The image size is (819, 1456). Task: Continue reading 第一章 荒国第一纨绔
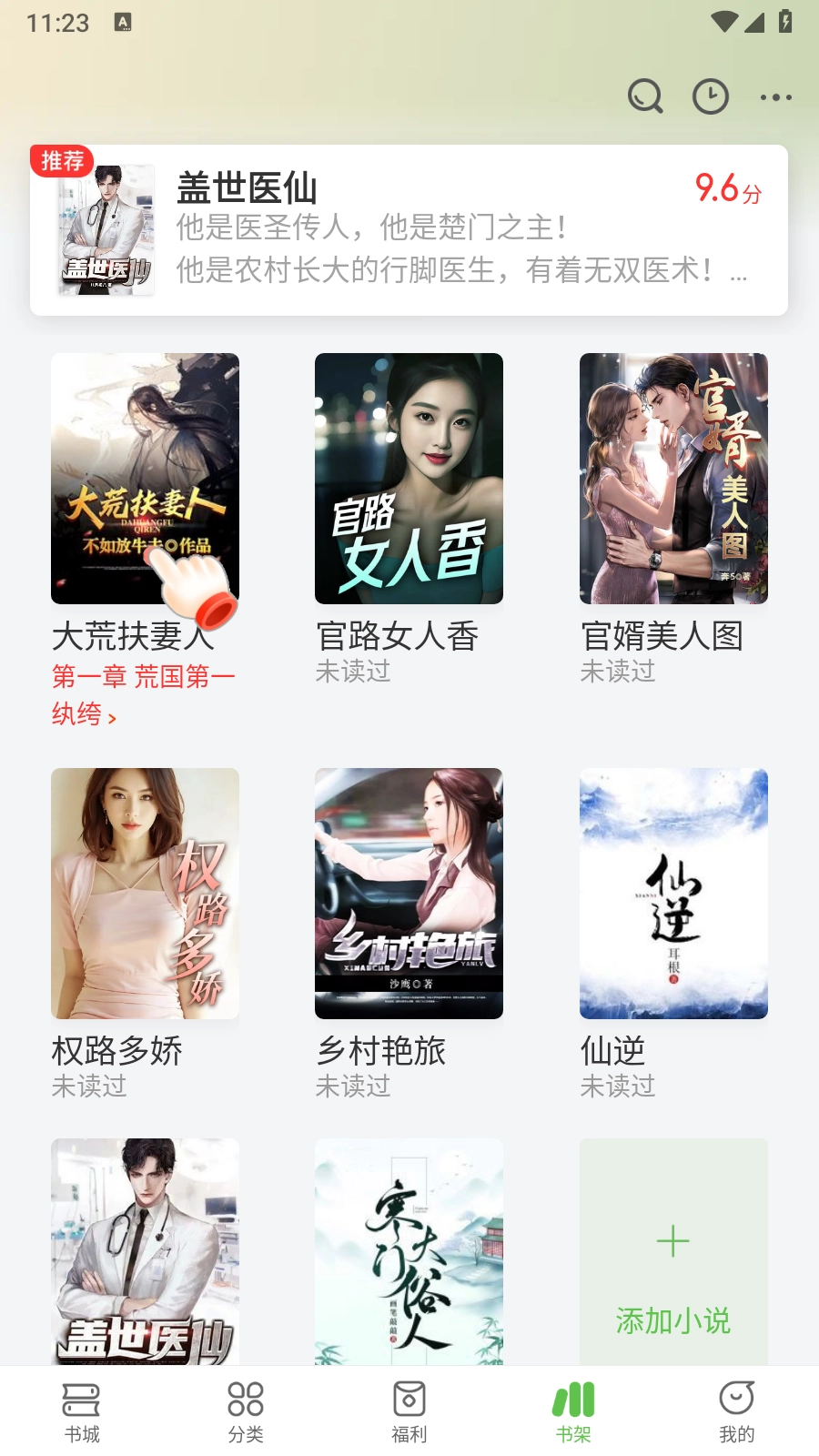click(x=143, y=695)
